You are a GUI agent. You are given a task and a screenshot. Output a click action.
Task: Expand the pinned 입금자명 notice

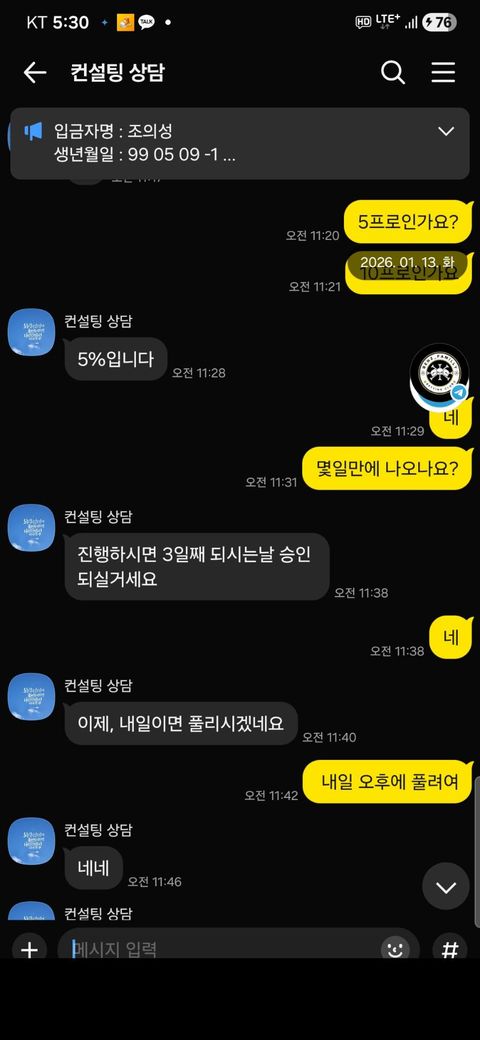click(x=446, y=131)
